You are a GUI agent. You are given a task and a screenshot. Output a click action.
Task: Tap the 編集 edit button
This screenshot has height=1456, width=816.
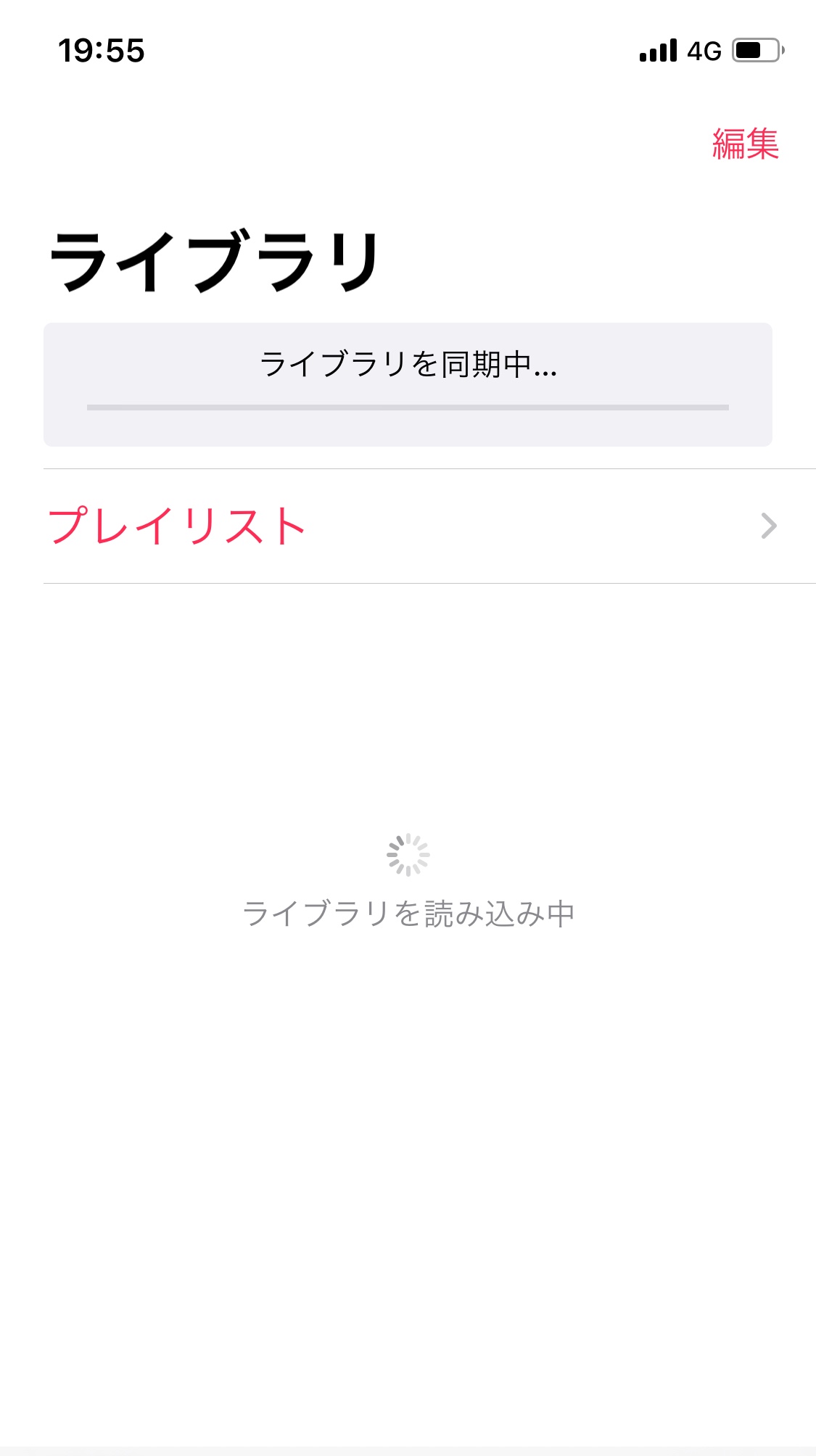[x=745, y=144]
